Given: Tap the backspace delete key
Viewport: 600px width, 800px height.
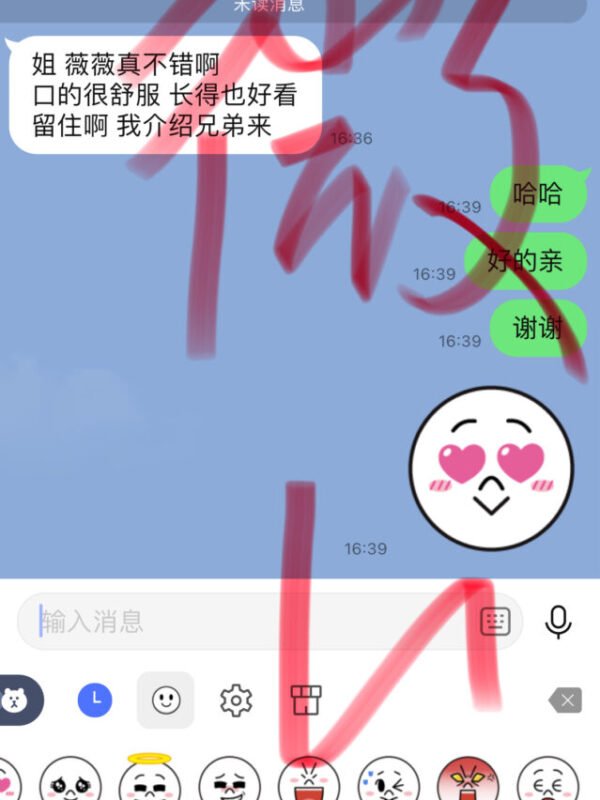Looking at the screenshot, I should point(565,700).
